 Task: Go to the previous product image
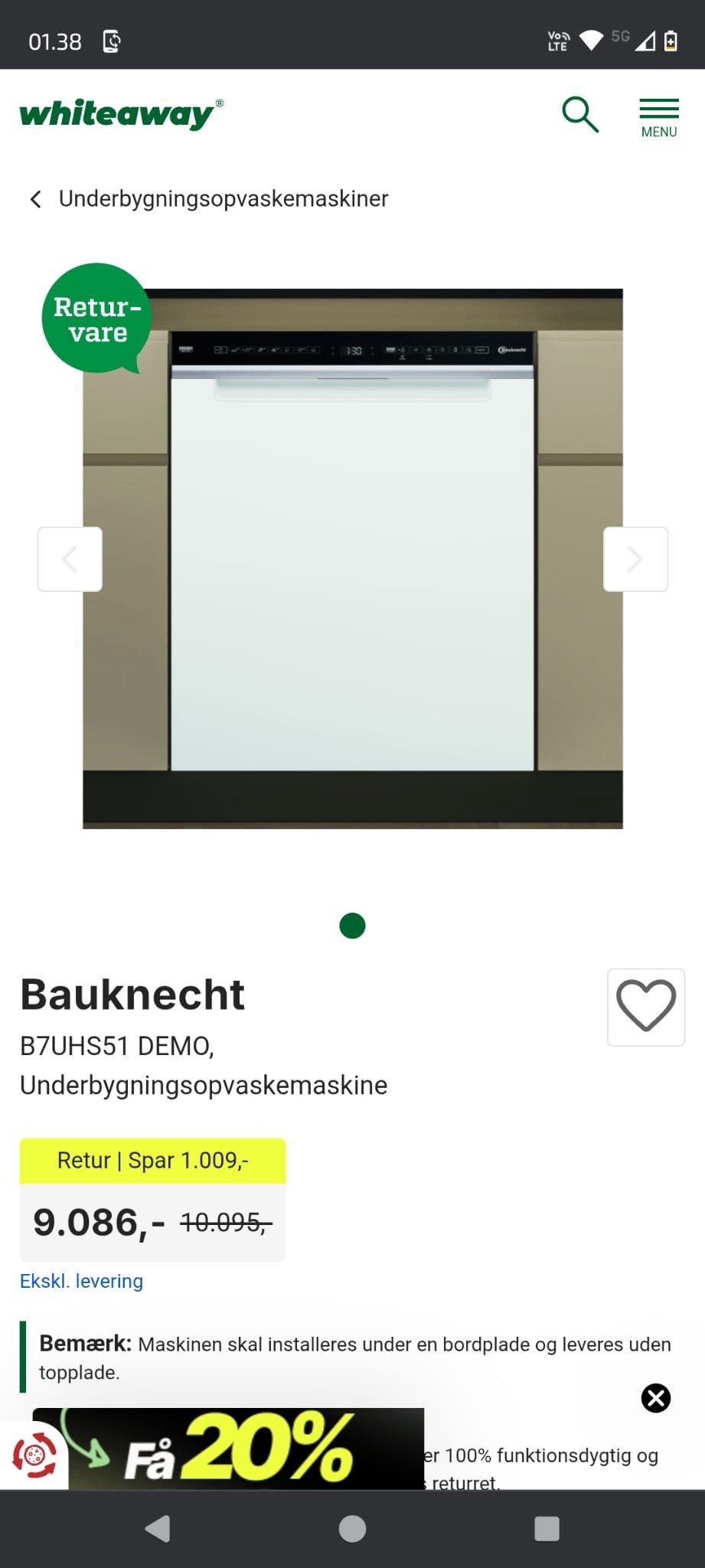(x=70, y=559)
